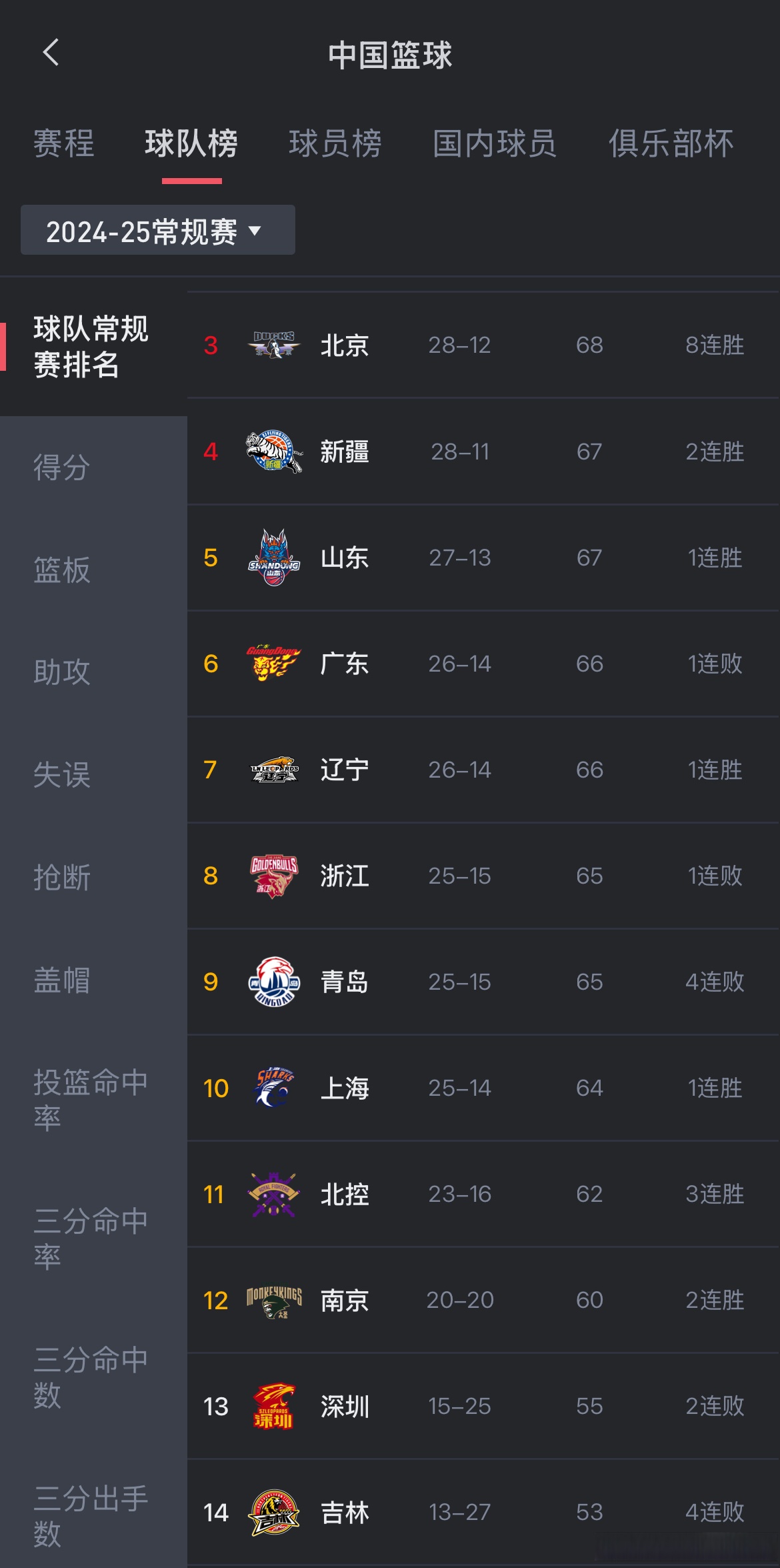Open the 广东 team row
The height and width of the screenshot is (1568, 780).
tap(483, 664)
